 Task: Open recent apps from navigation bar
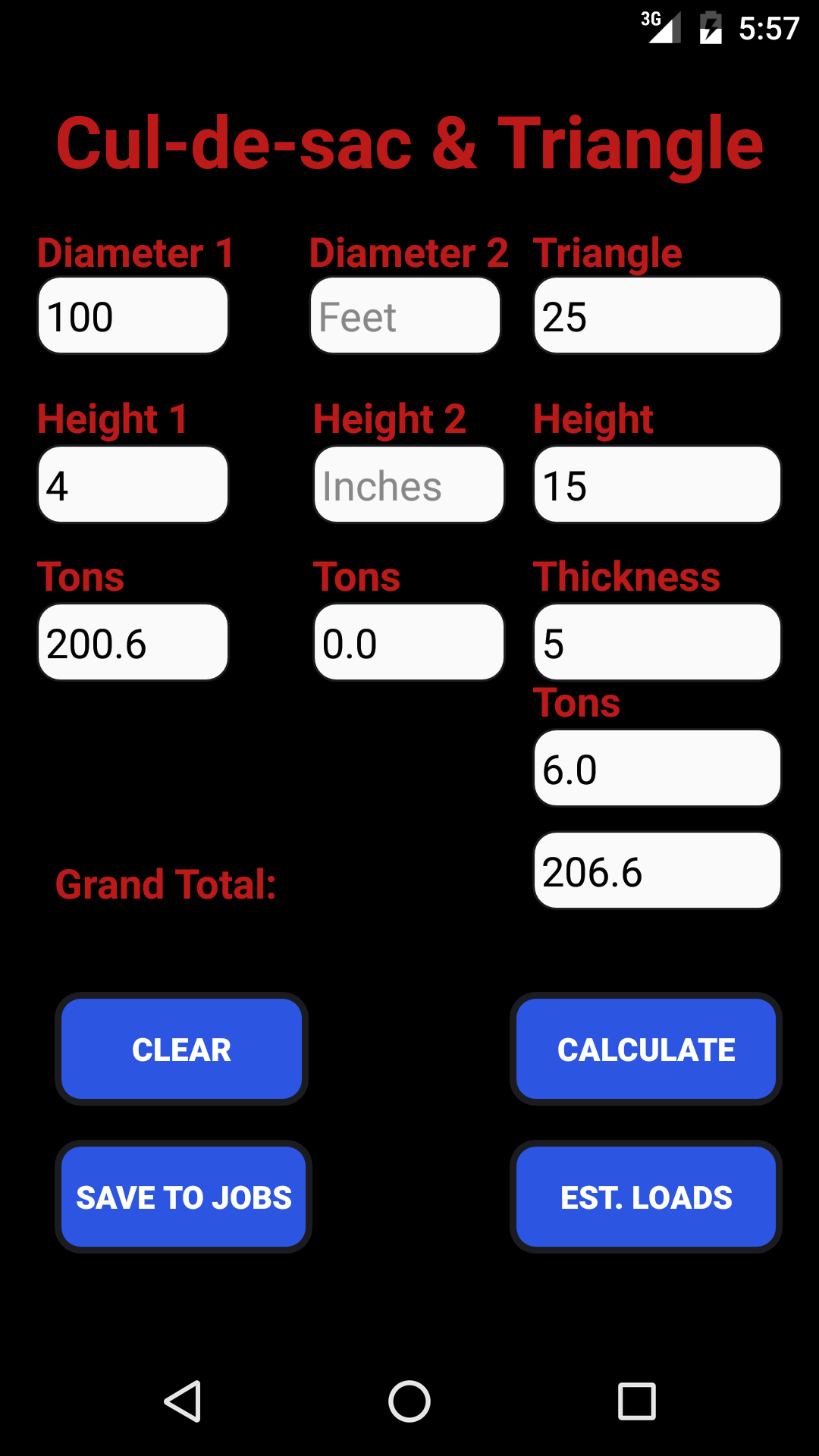(x=637, y=1401)
